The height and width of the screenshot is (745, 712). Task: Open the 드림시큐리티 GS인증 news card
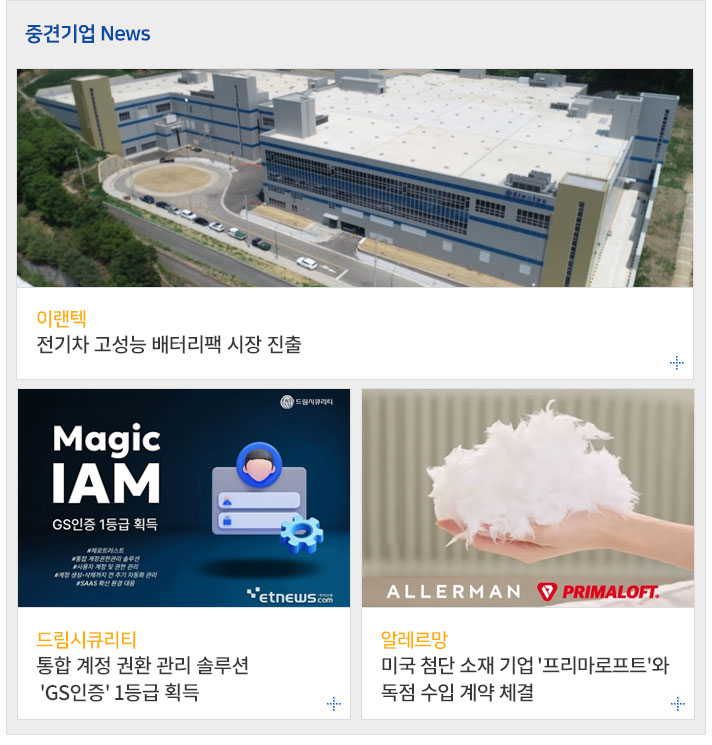(142, 666)
